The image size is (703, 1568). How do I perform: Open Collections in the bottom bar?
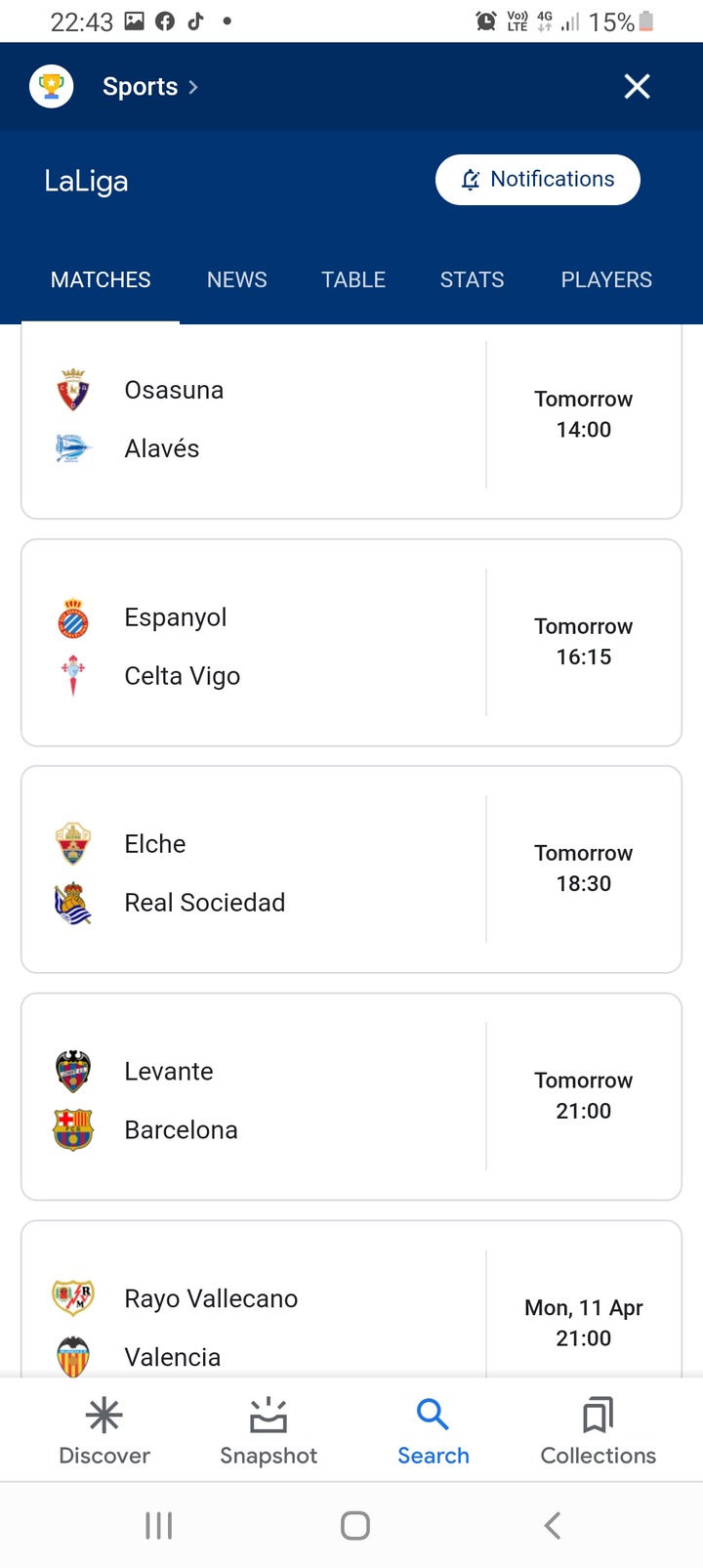[x=599, y=1431]
